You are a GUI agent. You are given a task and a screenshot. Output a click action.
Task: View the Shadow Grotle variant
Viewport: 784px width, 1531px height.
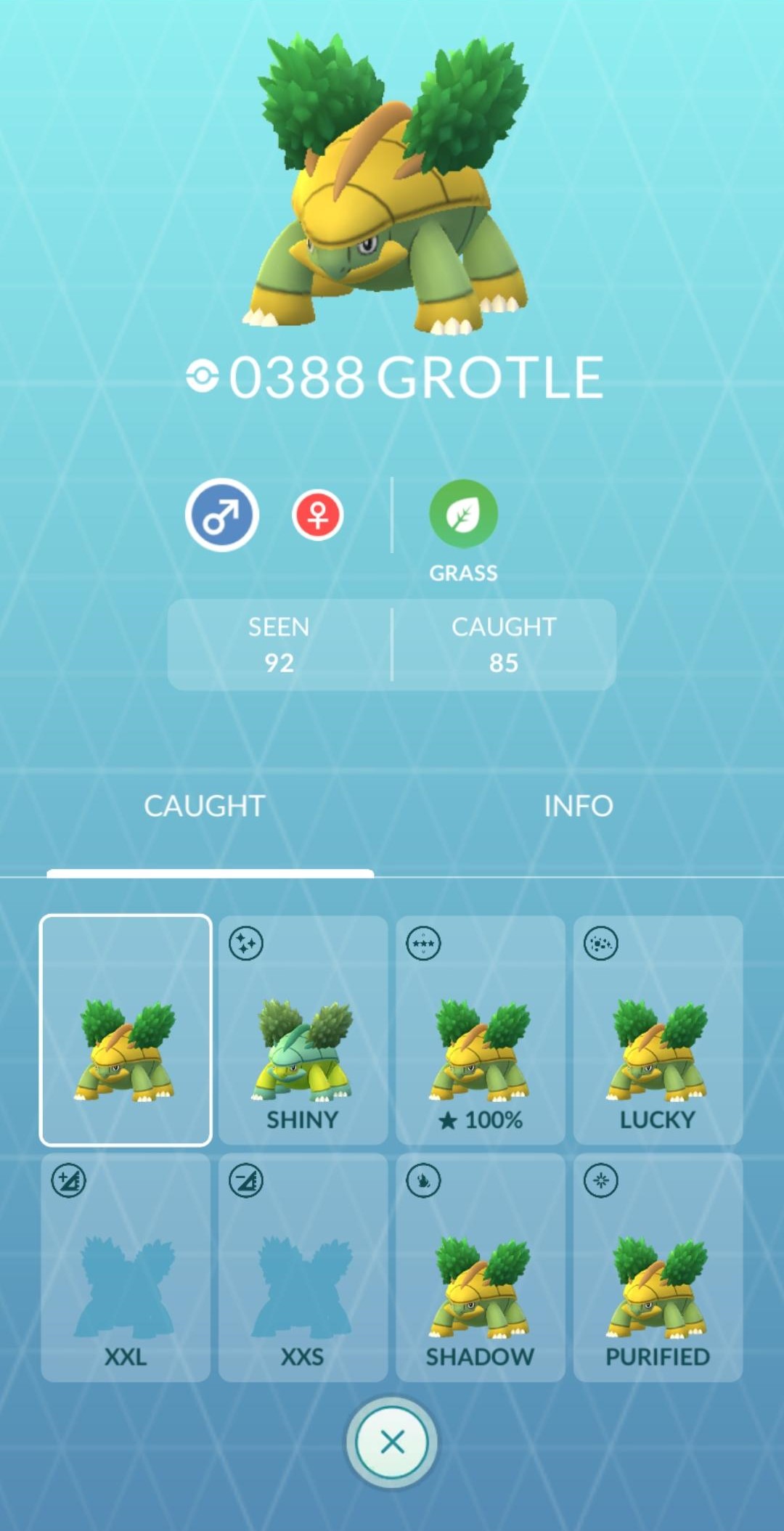(481, 1267)
